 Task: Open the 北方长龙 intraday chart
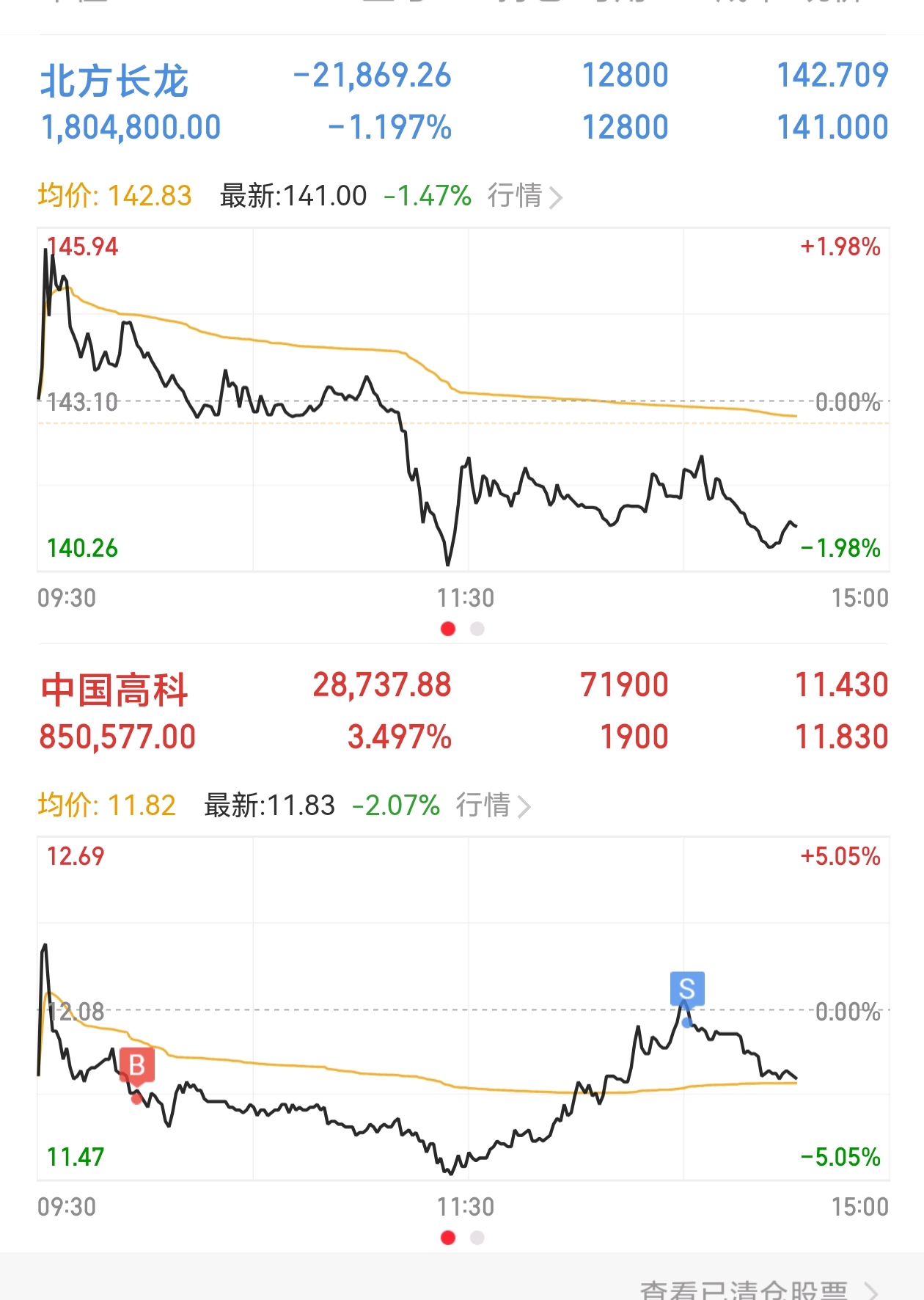click(463, 400)
